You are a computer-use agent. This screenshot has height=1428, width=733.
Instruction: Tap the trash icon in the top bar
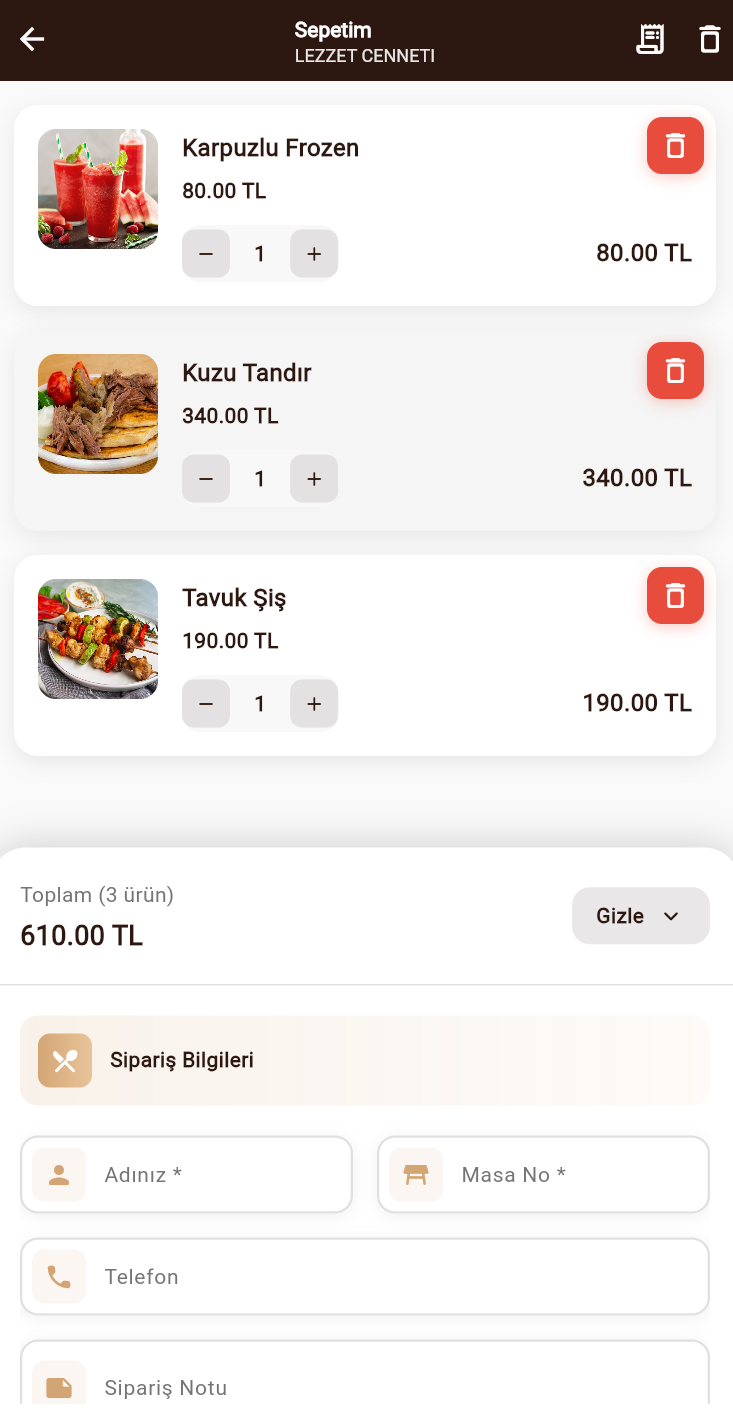709,39
